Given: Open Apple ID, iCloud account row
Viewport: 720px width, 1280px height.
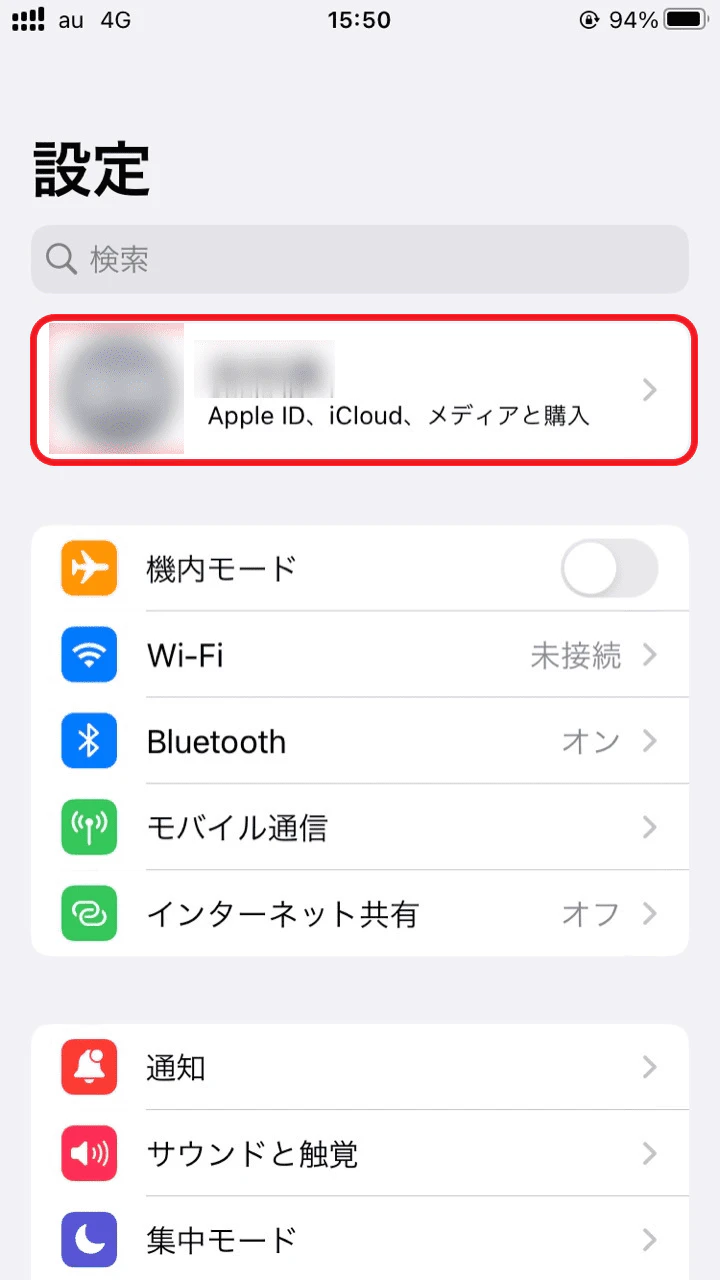Looking at the screenshot, I should [x=360, y=390].
